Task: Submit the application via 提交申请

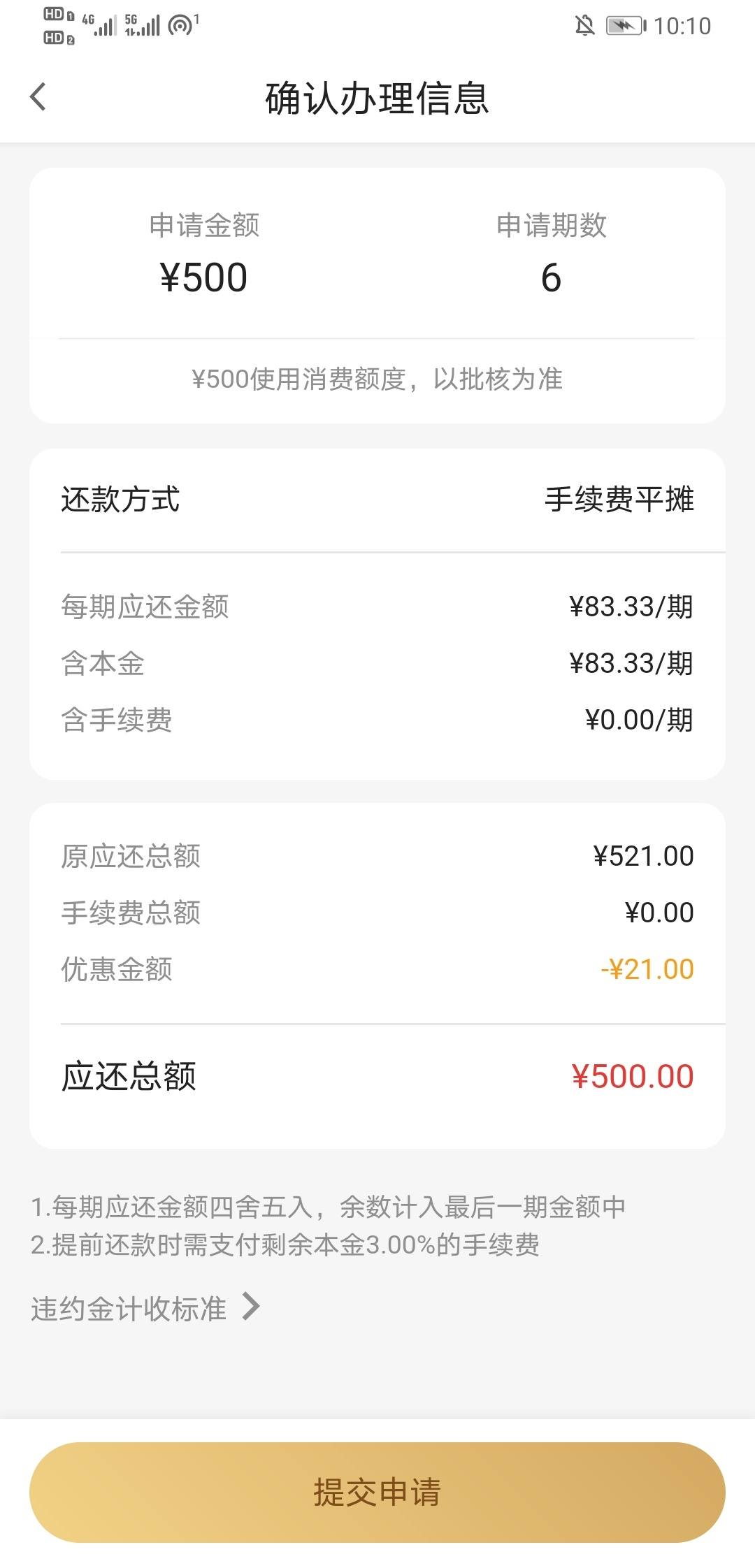Action: 377,1492
